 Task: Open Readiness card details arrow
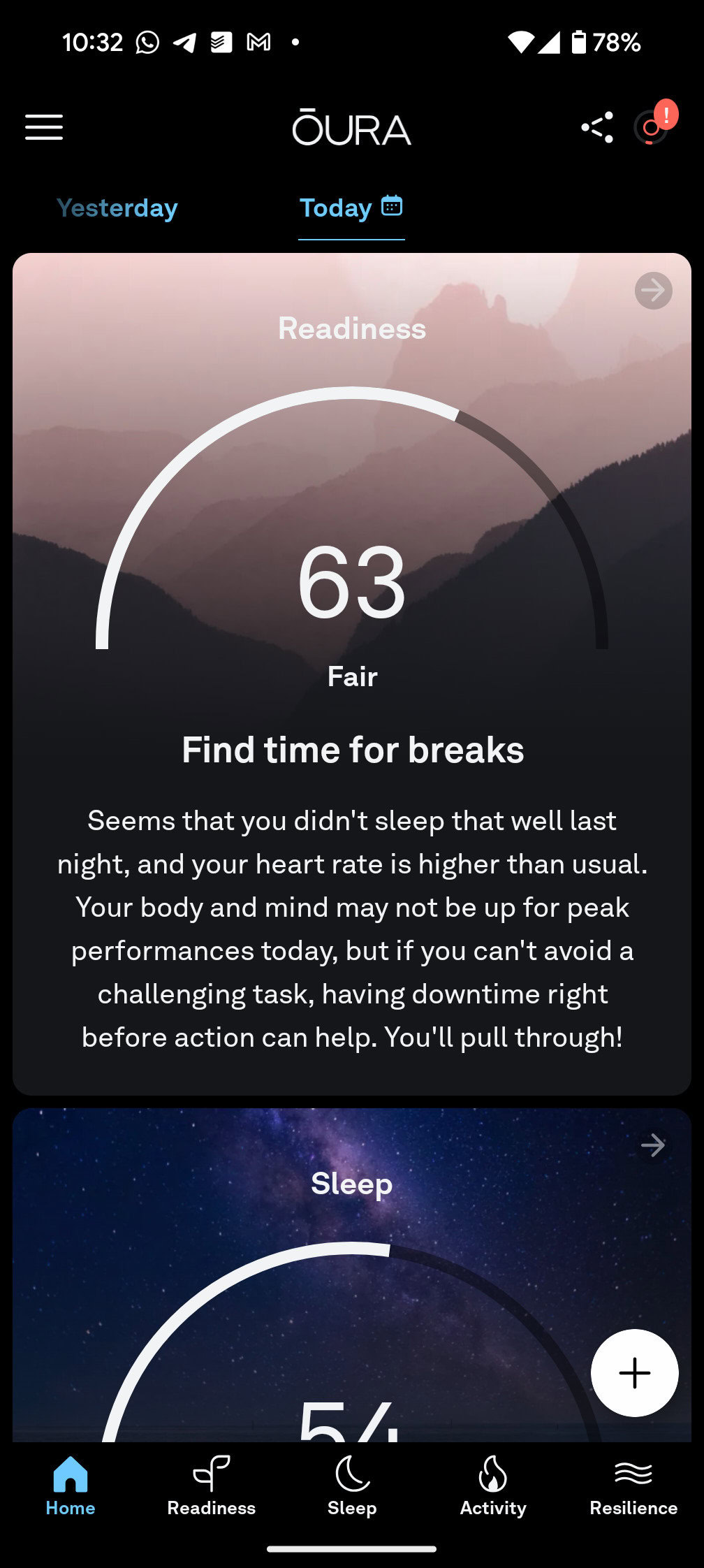(653, 291)
